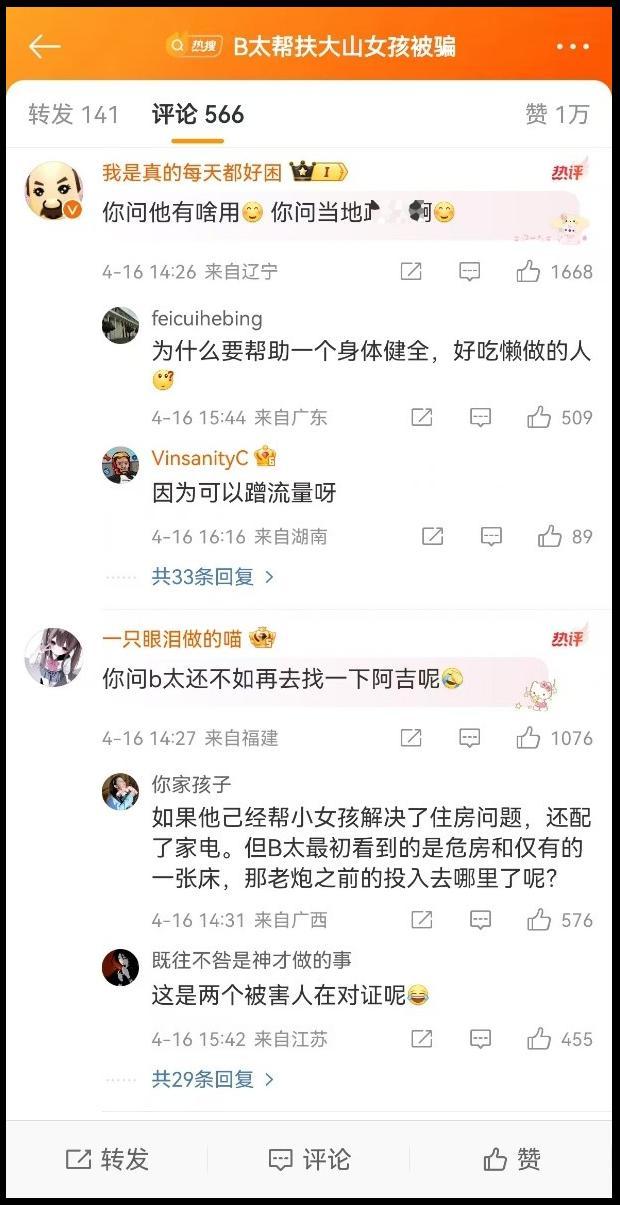
Task: Switch to the 赞 1万 tab
Action: click(556, 115)
